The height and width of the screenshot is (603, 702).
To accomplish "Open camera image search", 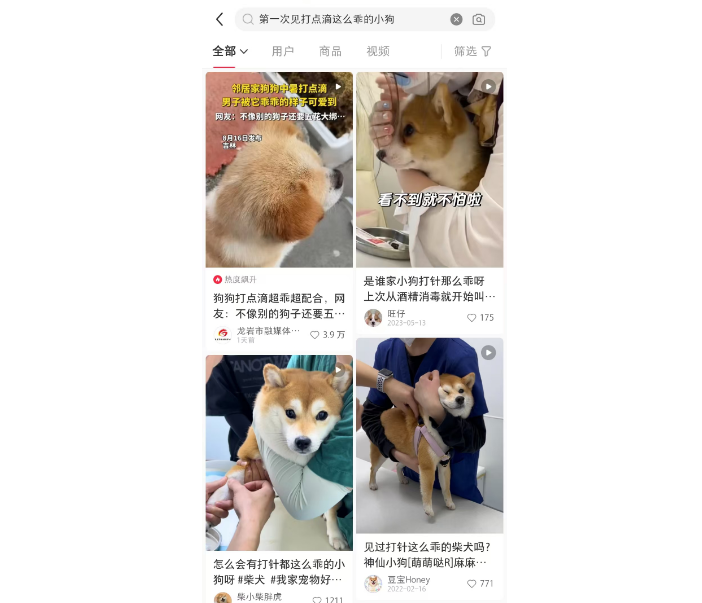I will (479, 19).
